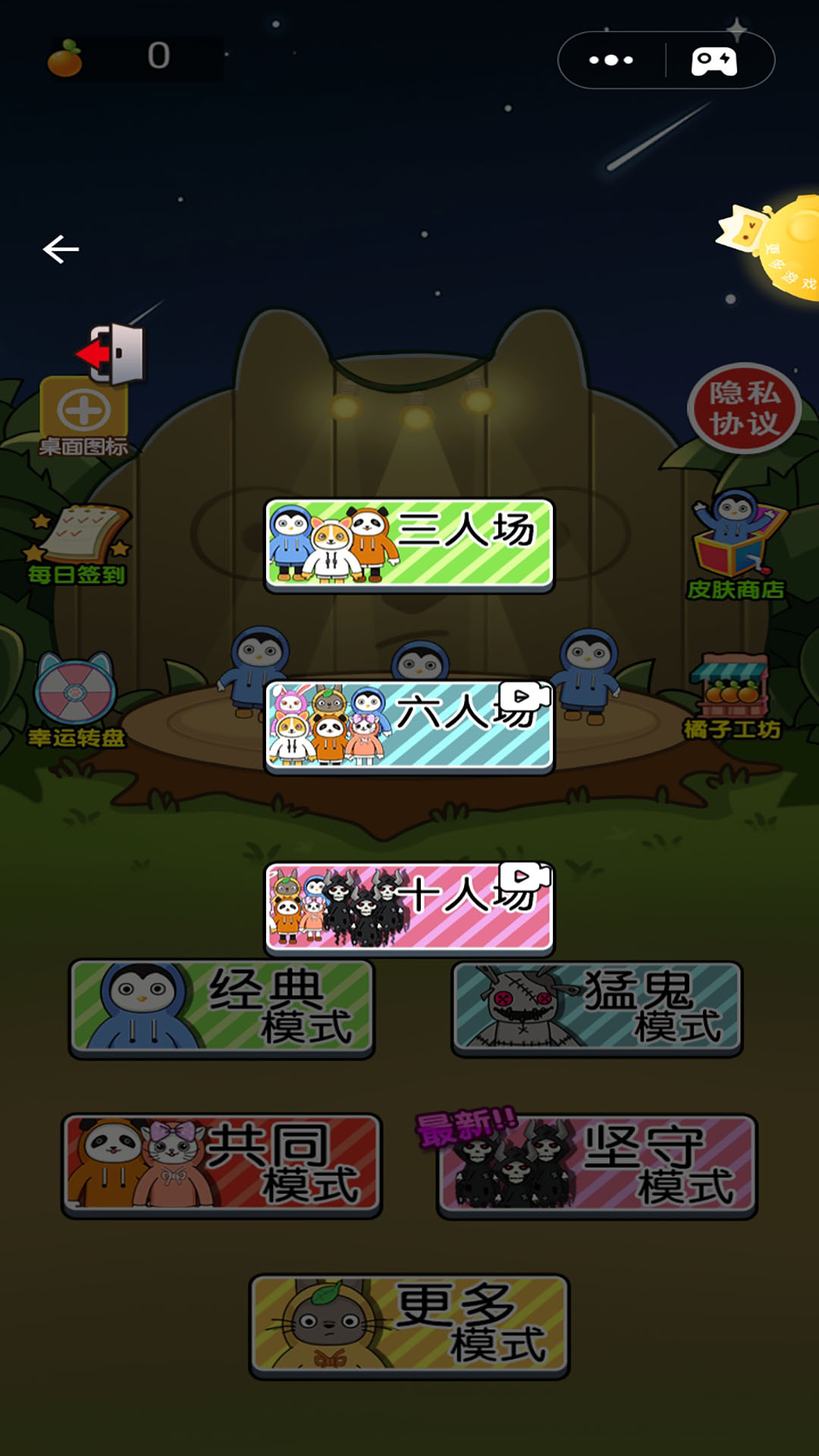Enter the 三人场 three-player match

coord(409,542)
